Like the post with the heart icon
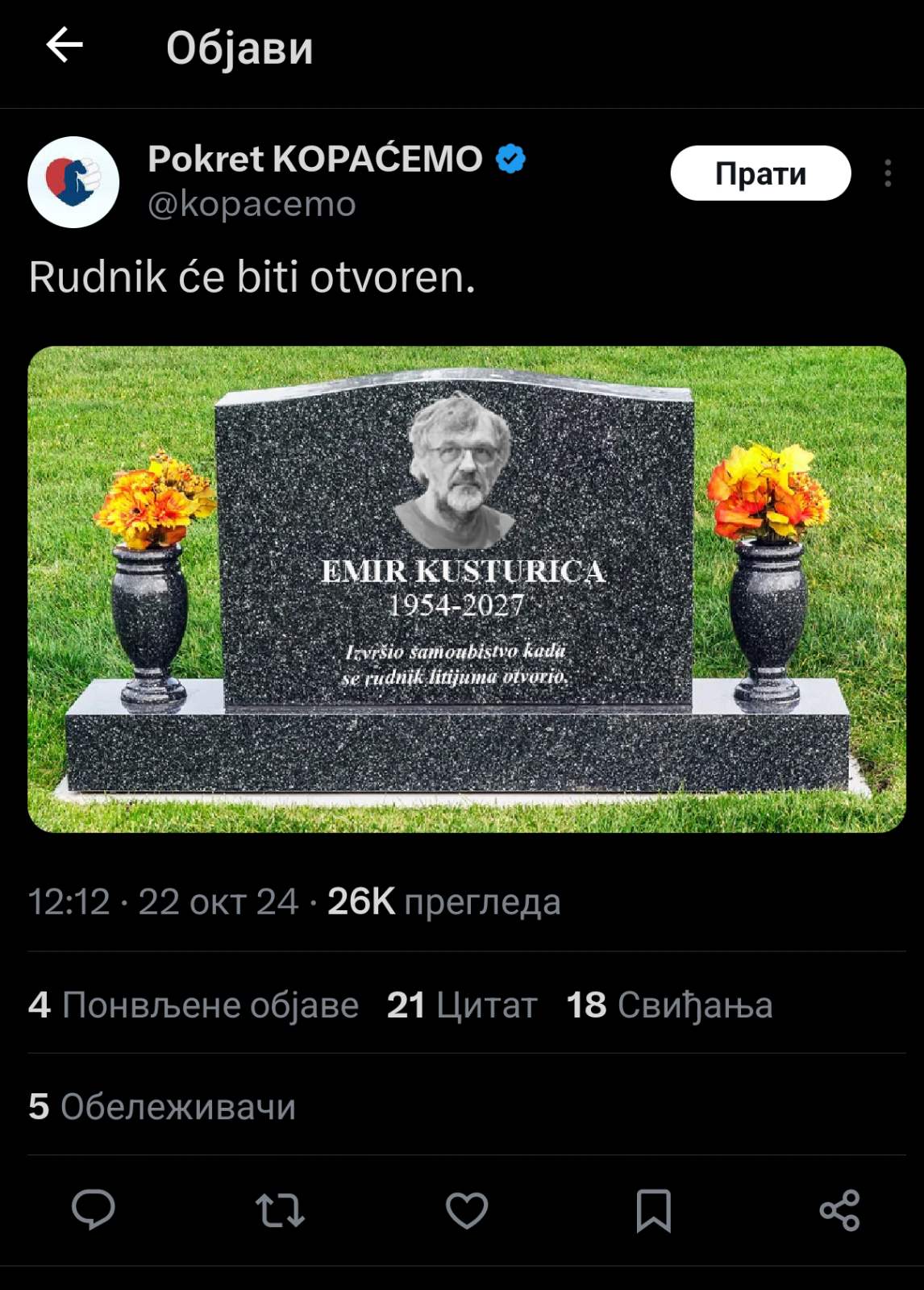This screenshot has width=924, height=1290. click(x=467, y=1209)
